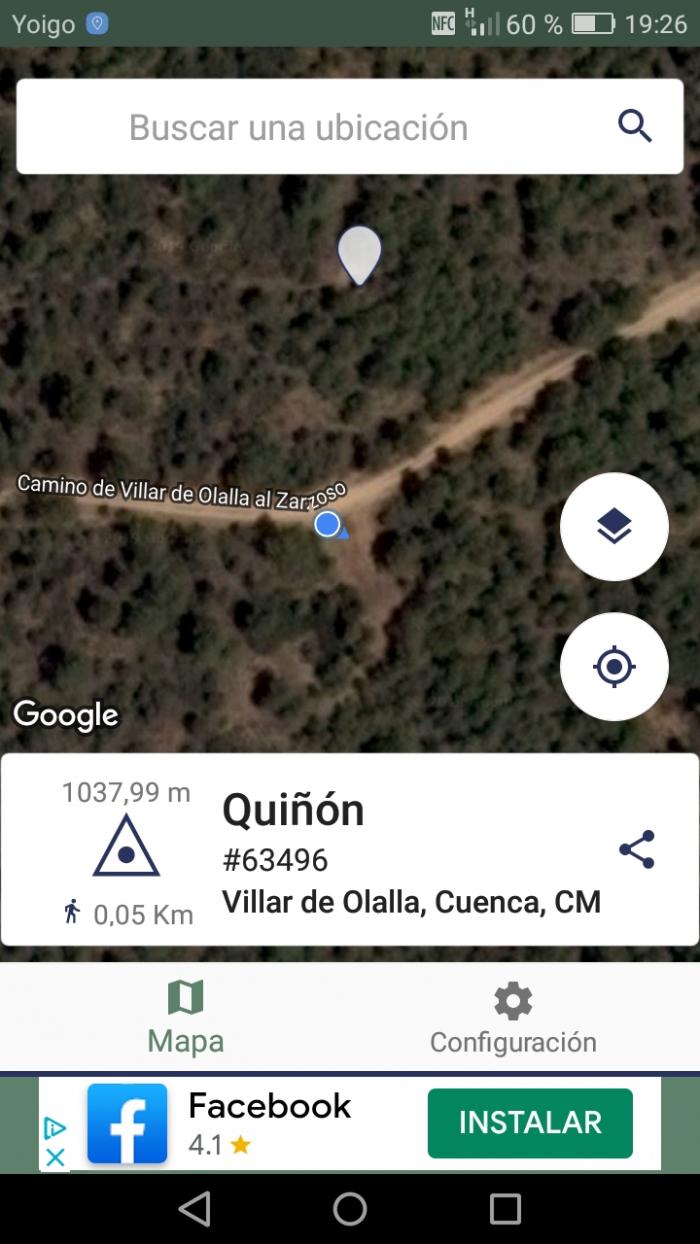Image resolution: width=700 pixels, height=1244 pixels.
Task: Center the map on my location
Action: (614, 667)
